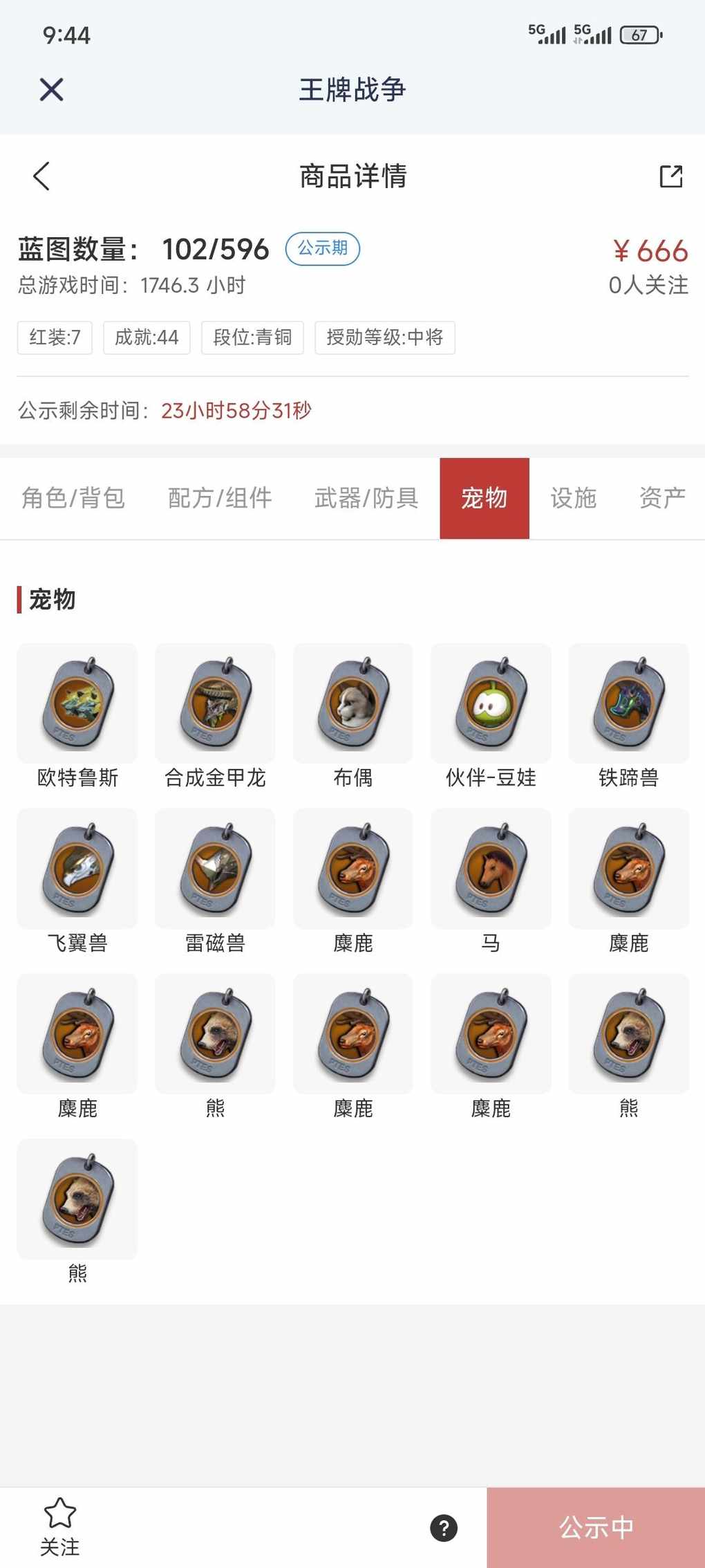The height and width of the screenshot is (1568, 705).
Task: Share this listing via the external link icon
Action: point(670,176)
